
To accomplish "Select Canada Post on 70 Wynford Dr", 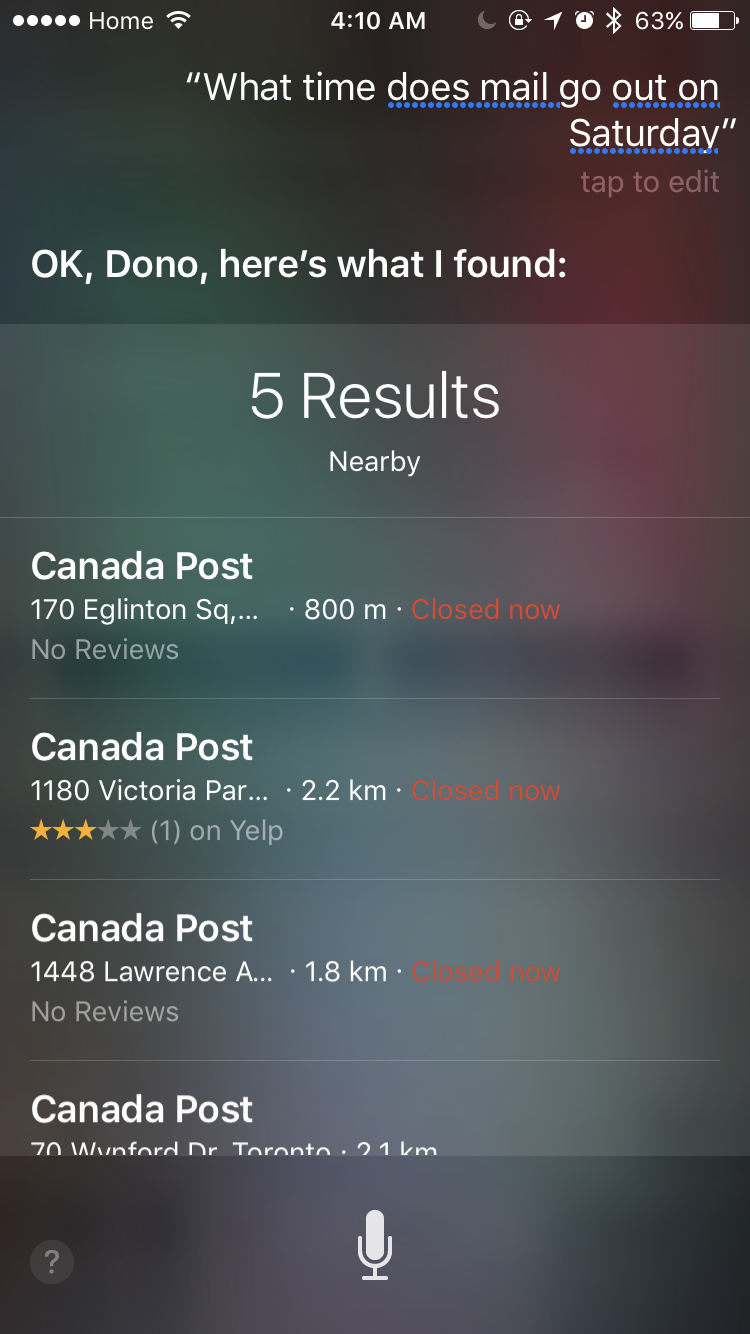I will click(375, 1108).
